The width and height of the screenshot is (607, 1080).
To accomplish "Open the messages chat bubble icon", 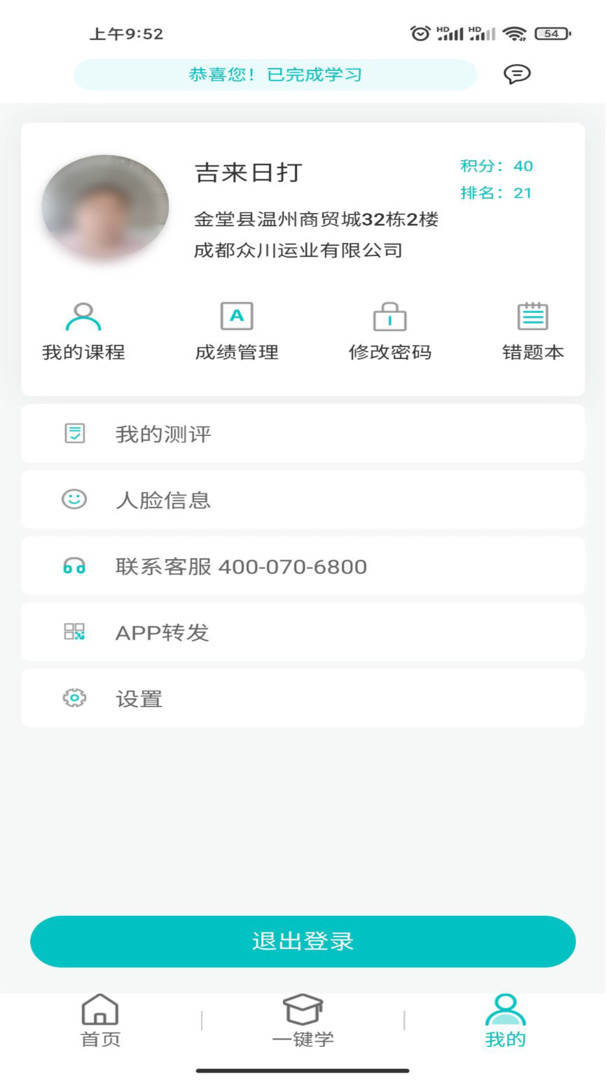I will click(x=517, y=74).
